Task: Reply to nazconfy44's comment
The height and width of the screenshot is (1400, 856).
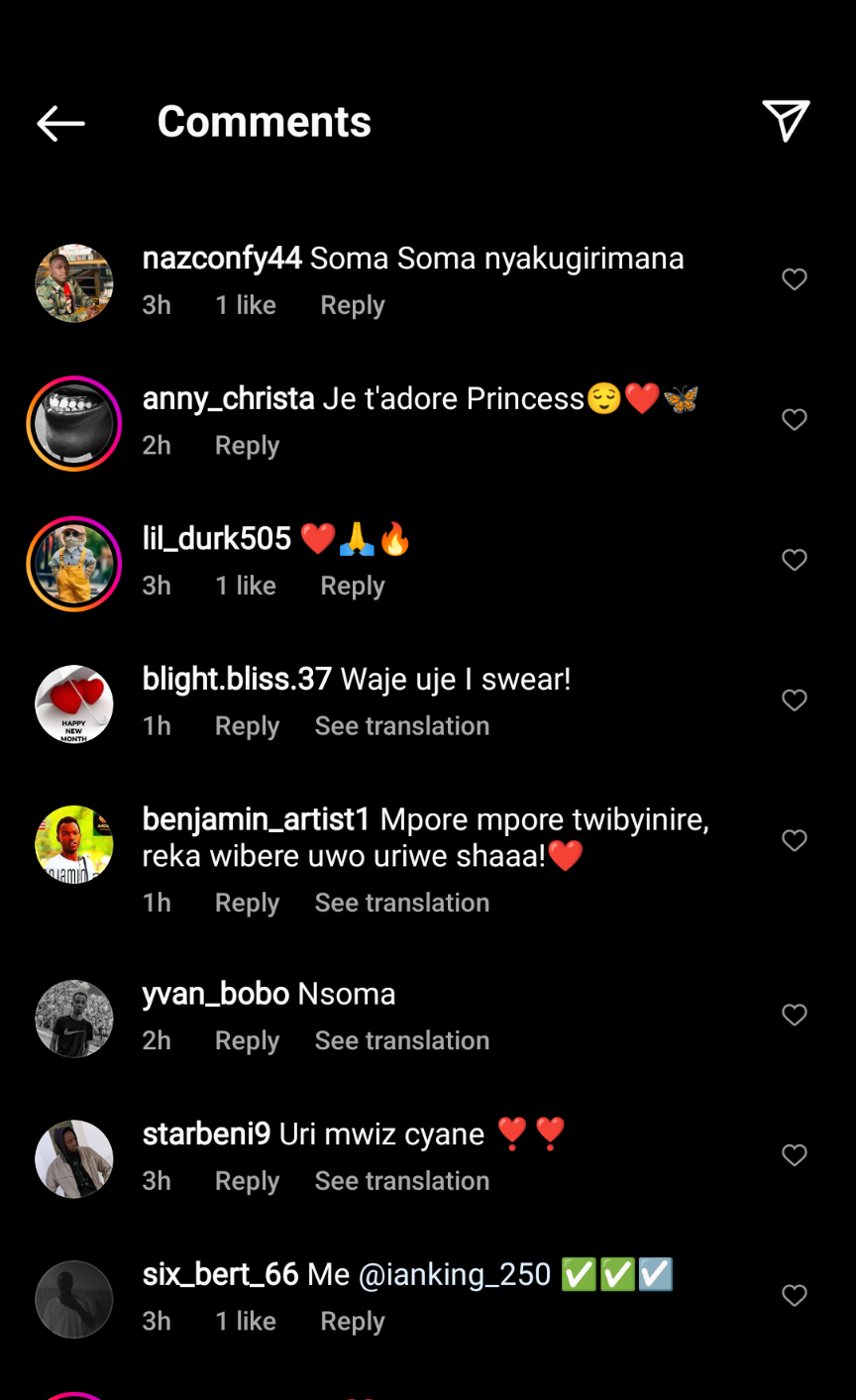Action: [352, 306]
